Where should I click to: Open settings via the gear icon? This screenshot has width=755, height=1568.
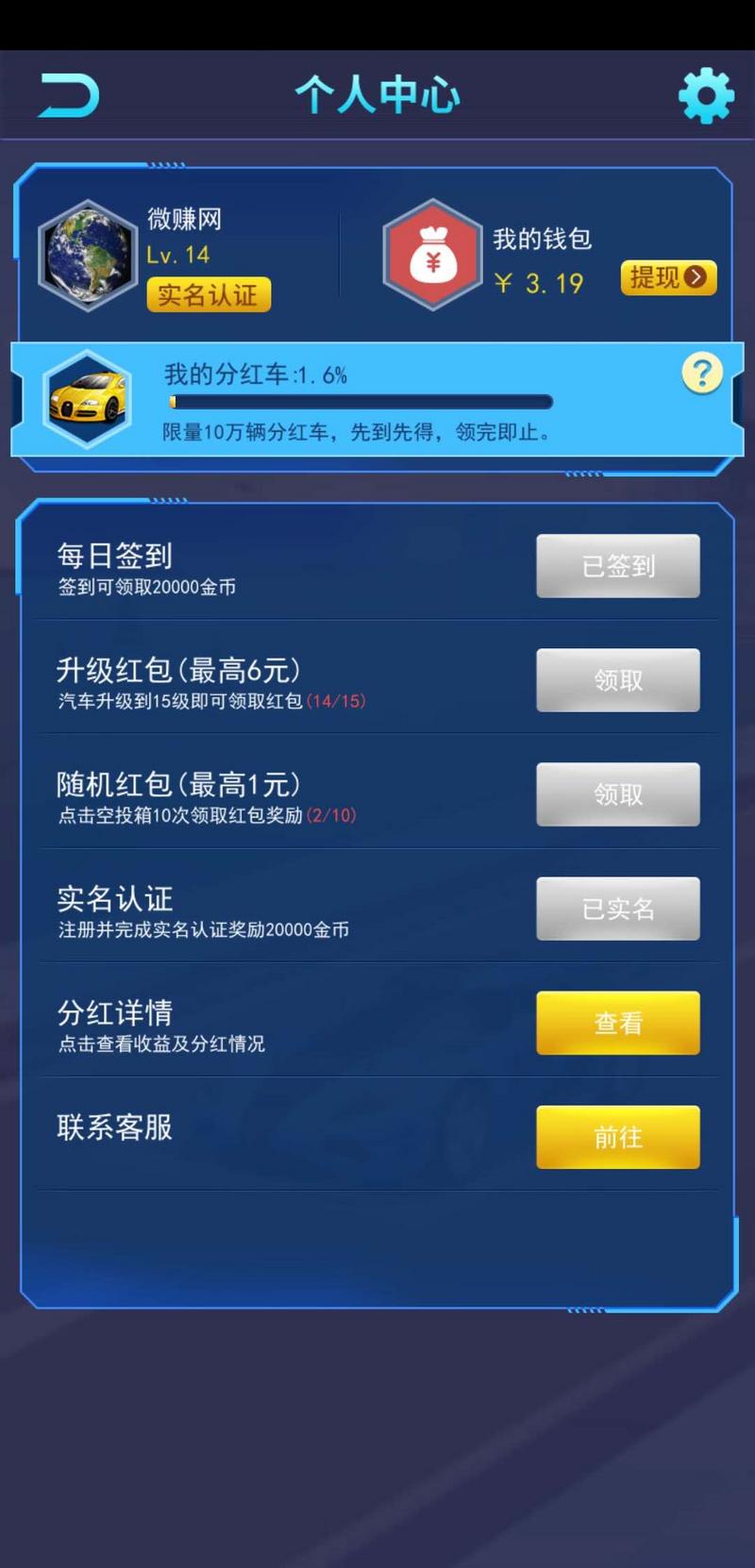[x=706, y=95]
